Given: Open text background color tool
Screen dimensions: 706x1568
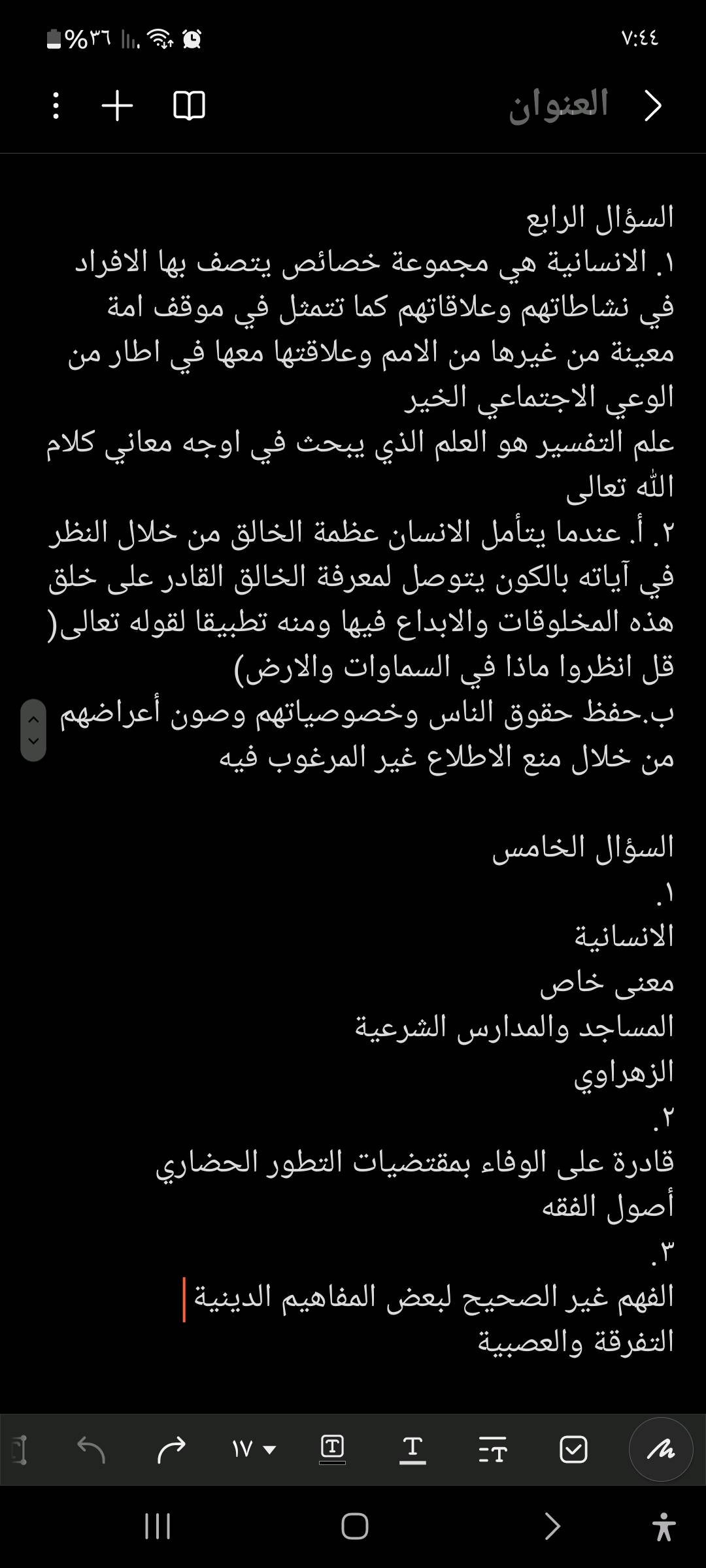Looking at the screenshot, I should tap(332, 1450).
